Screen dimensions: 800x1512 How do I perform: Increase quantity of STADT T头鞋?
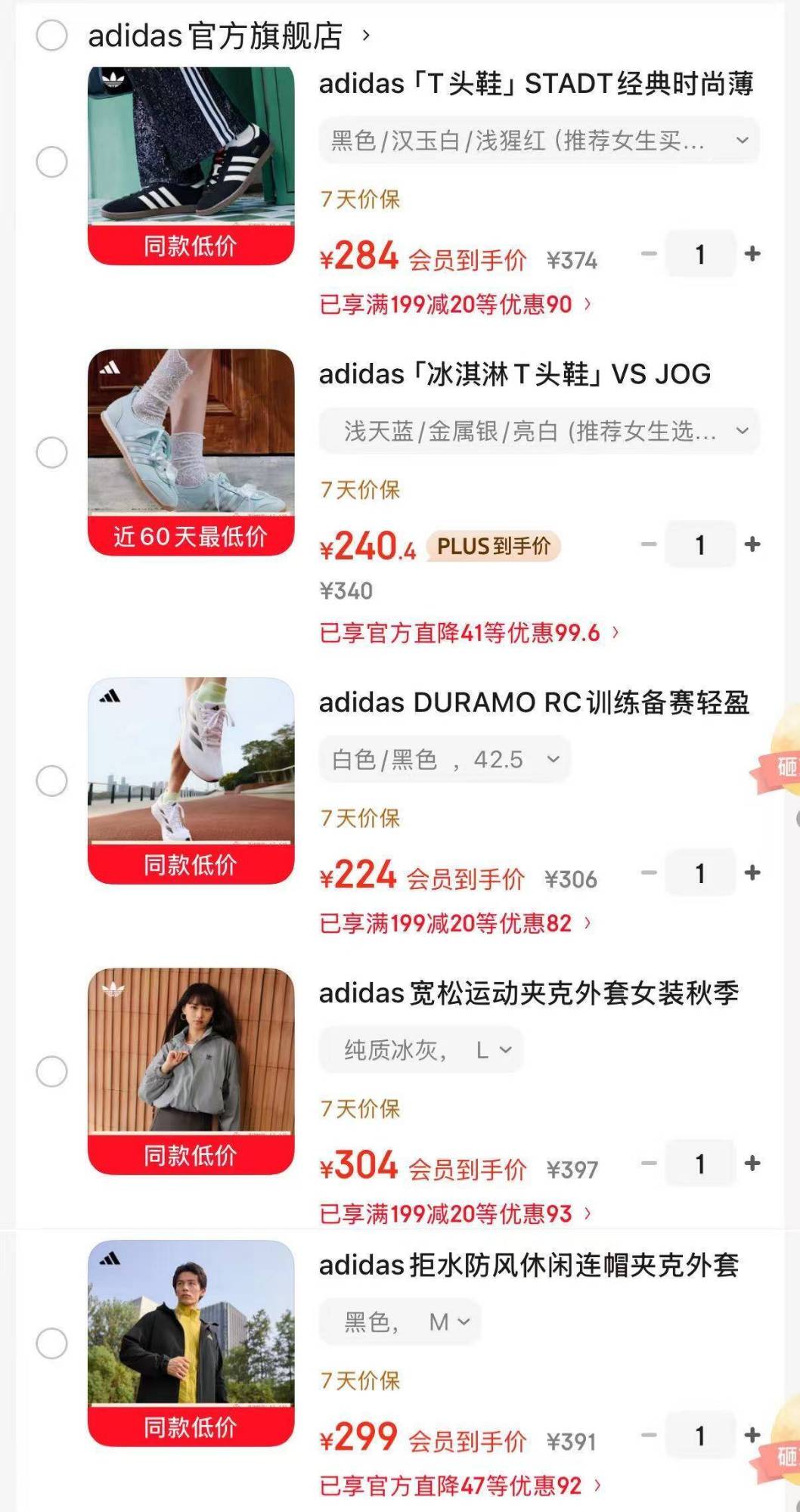pyautogui.click(x=752, y=254)
